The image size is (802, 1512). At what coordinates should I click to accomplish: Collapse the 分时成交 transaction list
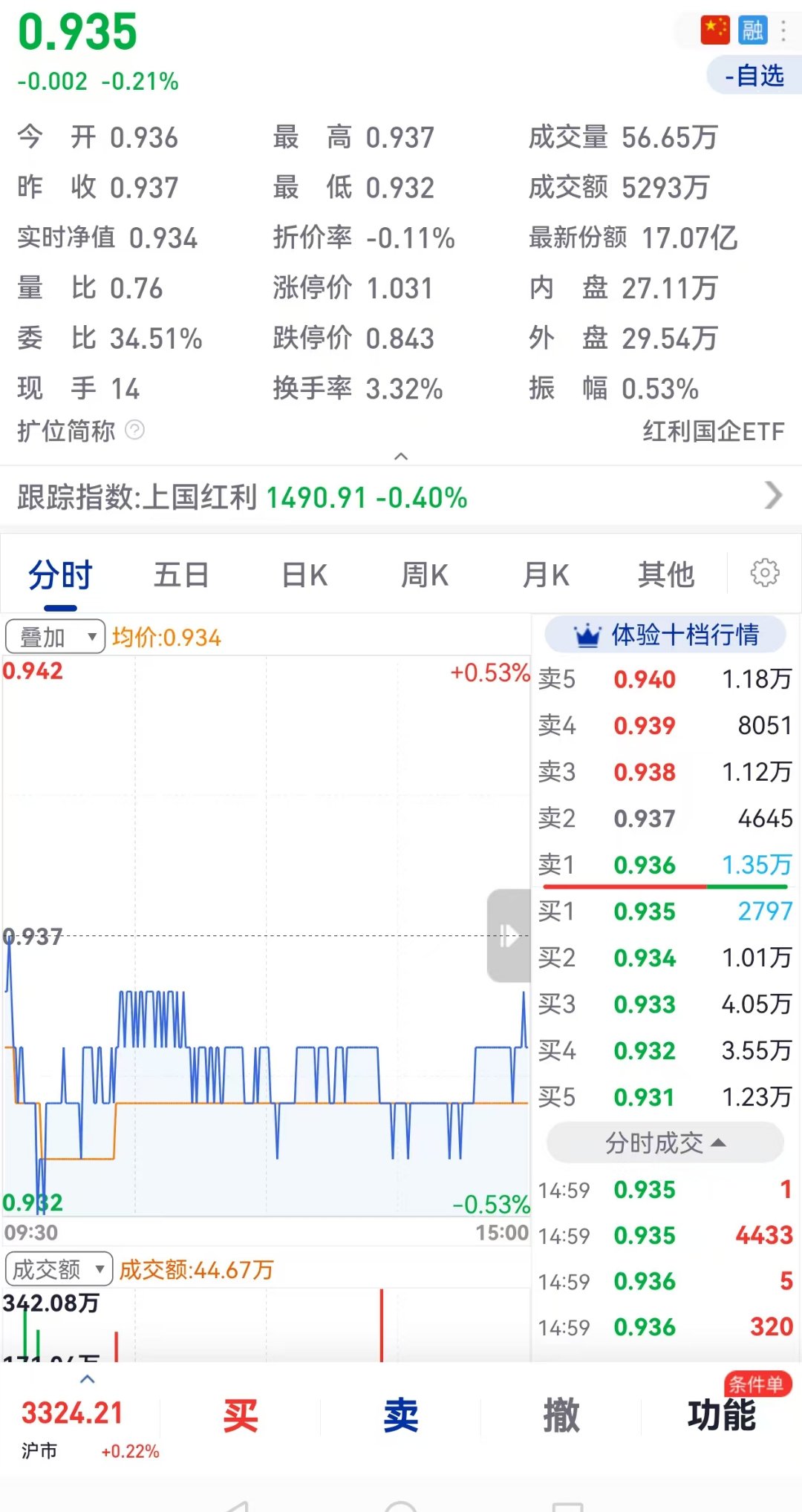(x=663, y=1144)
